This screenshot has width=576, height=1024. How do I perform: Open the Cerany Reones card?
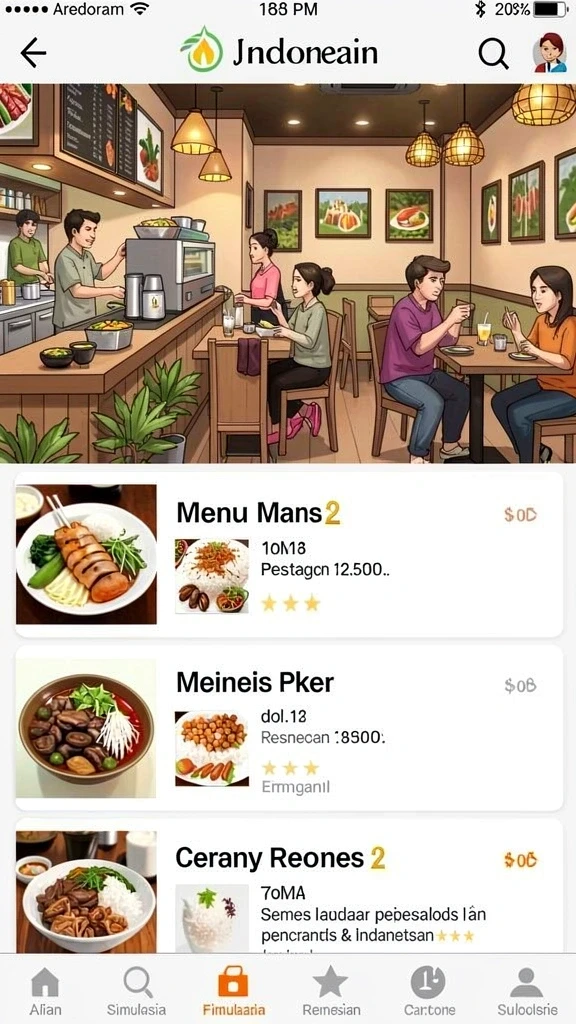pyautogui.click(x=289, y=886)
